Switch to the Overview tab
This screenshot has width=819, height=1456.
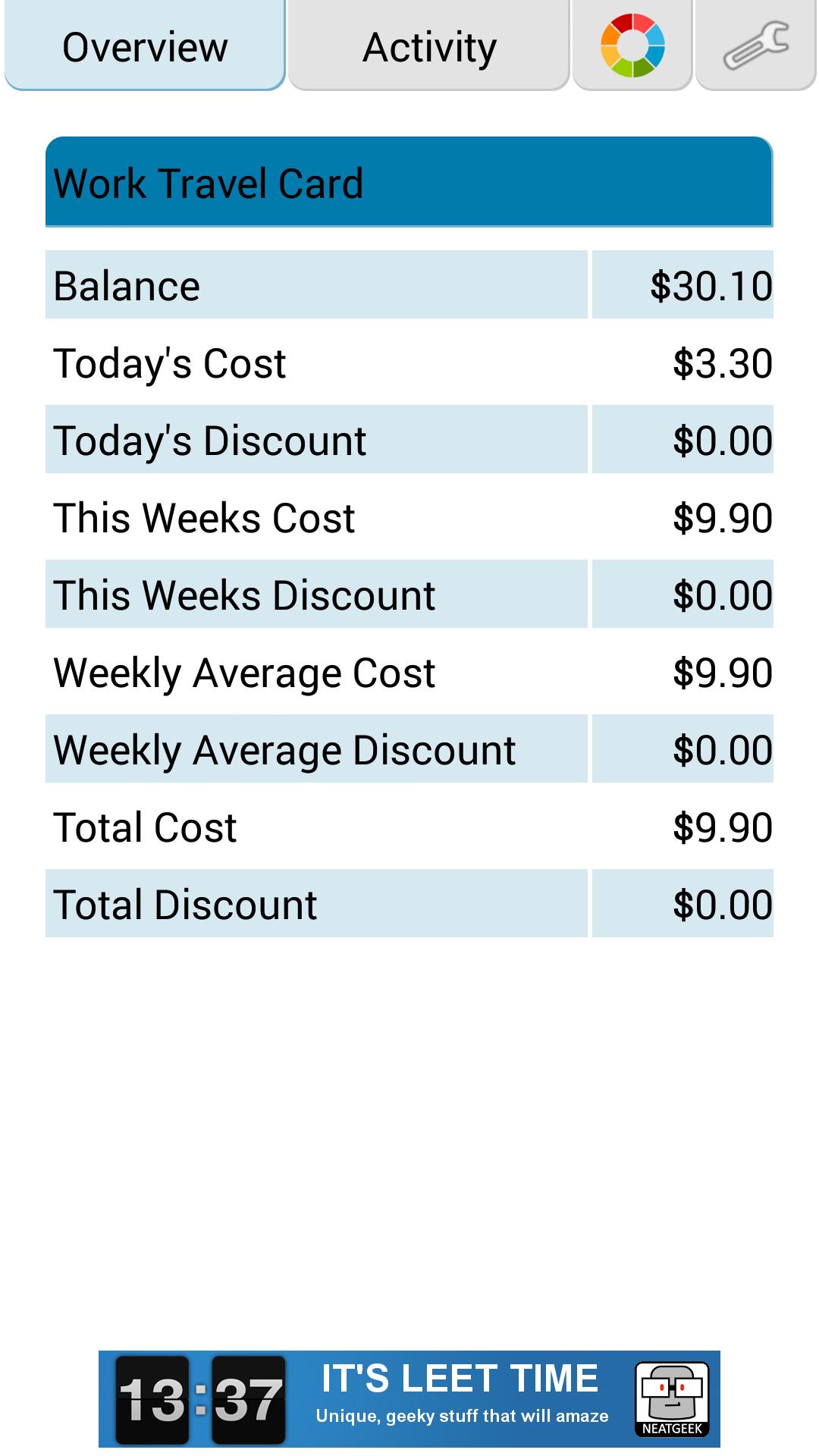144,47
